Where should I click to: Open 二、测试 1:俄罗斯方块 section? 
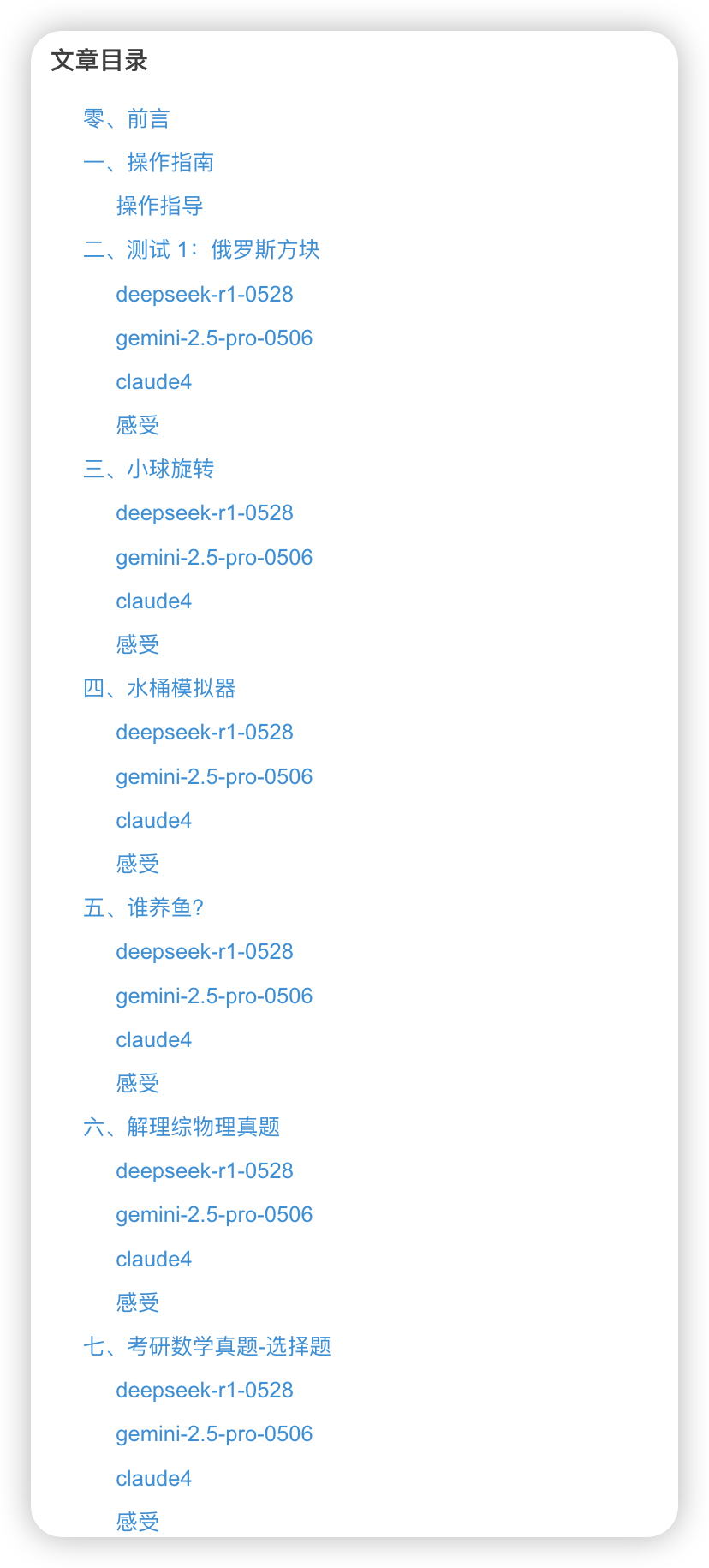click(x=201, y=249)
